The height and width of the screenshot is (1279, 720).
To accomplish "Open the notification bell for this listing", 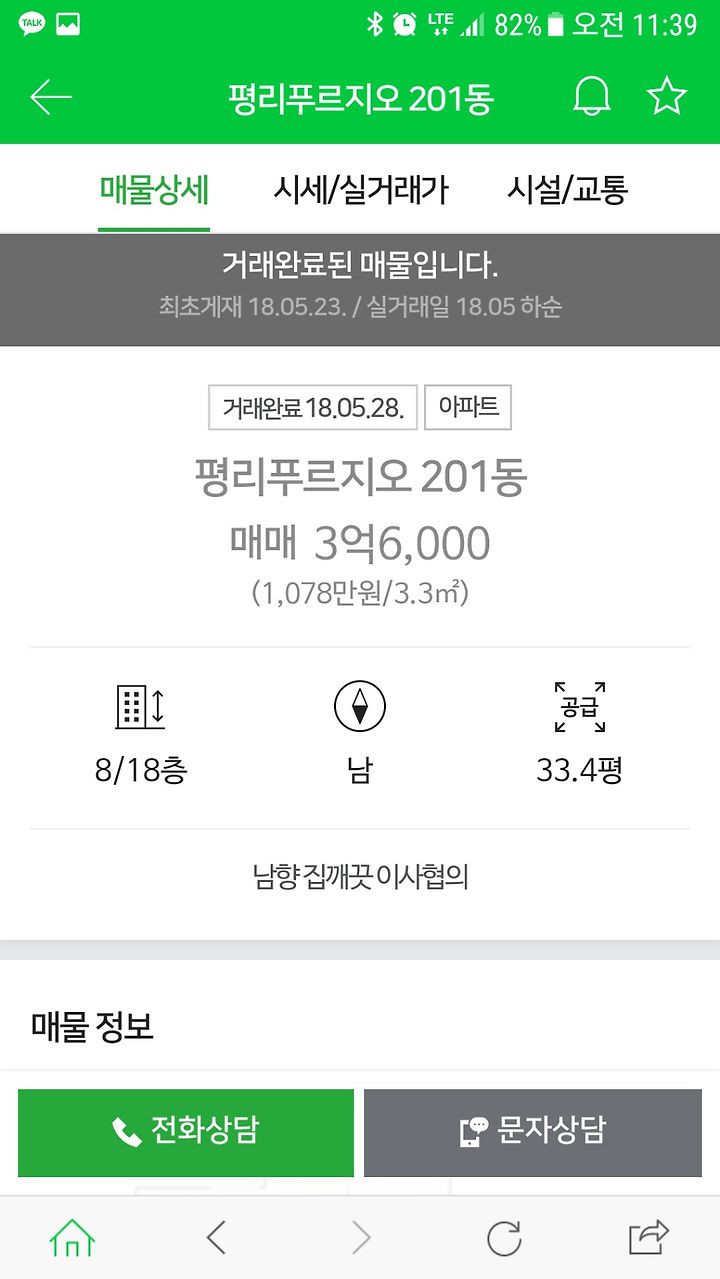I will pos(591,97).
